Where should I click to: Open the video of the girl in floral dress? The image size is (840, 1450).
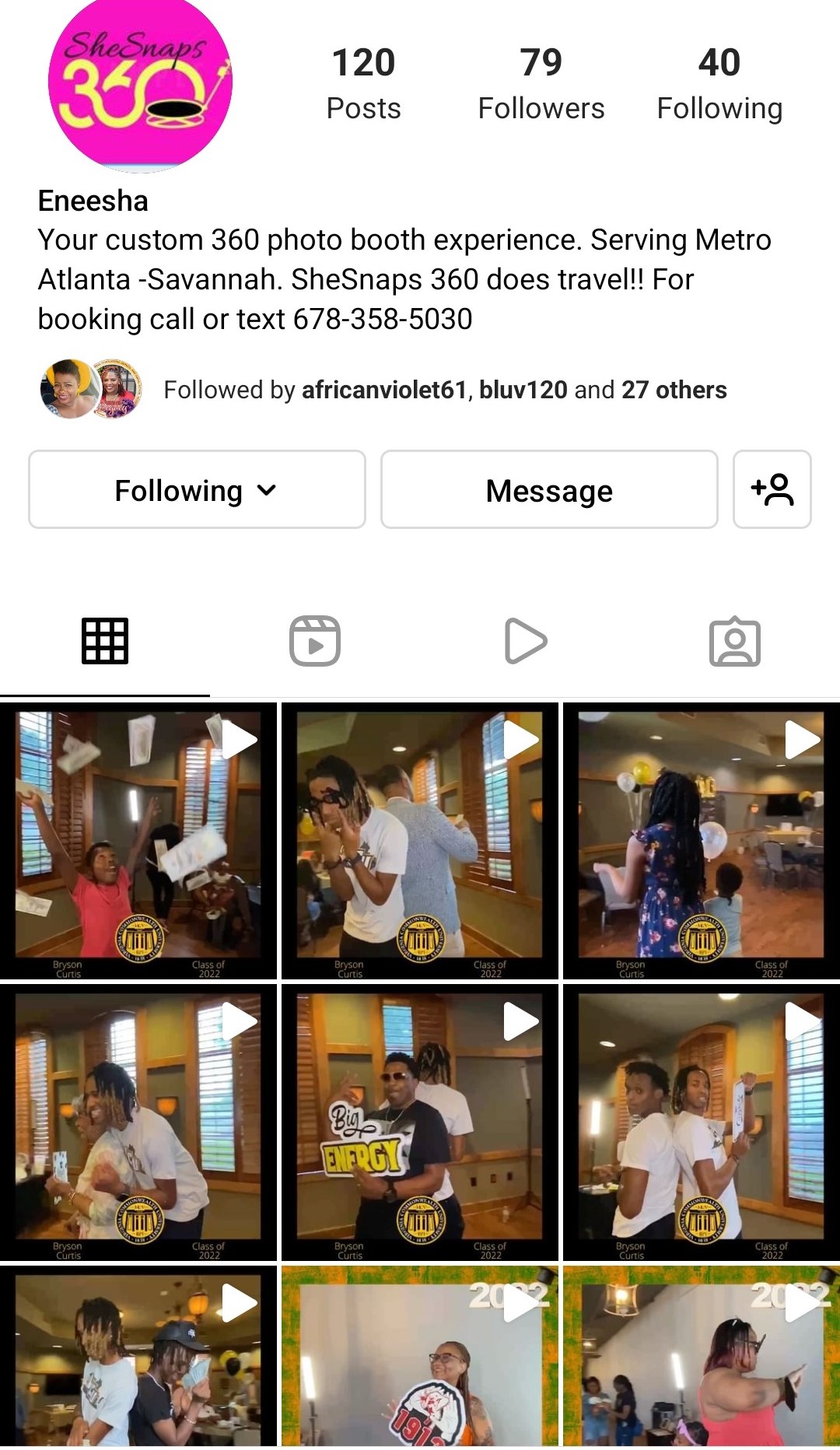point(701,841)
